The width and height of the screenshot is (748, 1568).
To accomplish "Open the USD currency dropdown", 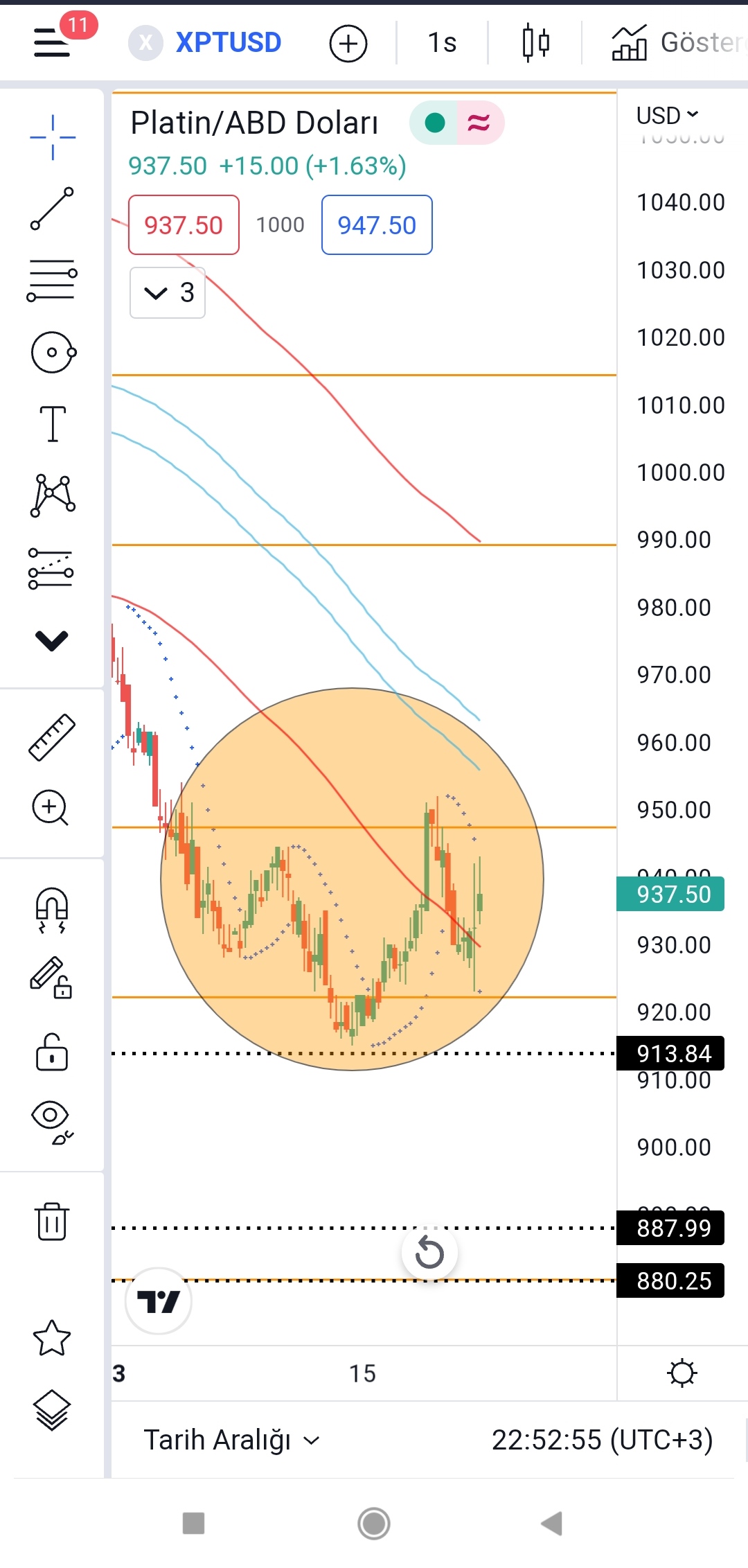I will [x=668, y=116].
